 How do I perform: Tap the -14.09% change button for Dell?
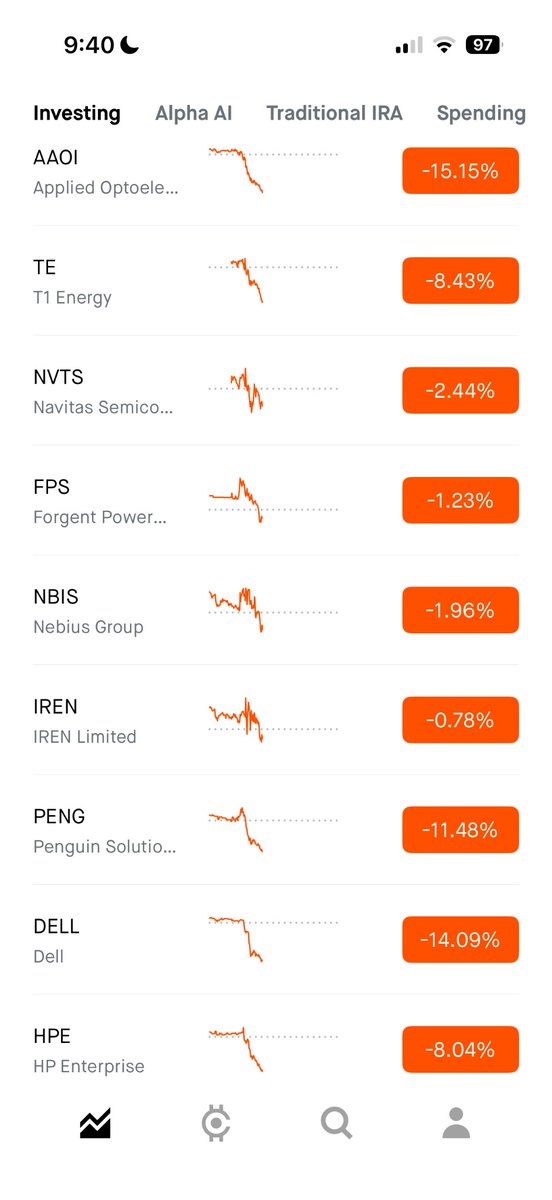(461, 940)
